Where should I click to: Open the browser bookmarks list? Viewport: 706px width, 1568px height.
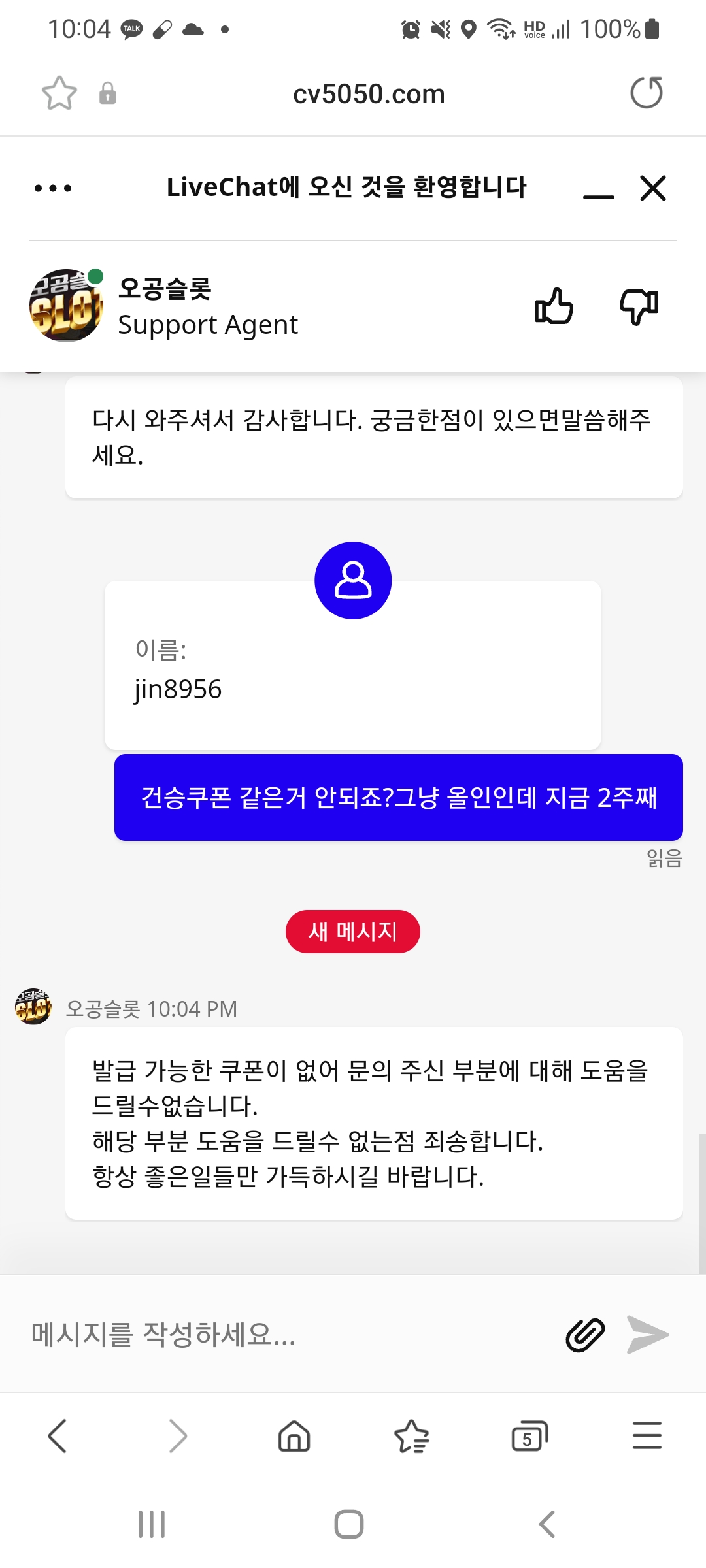[412, 1436]
